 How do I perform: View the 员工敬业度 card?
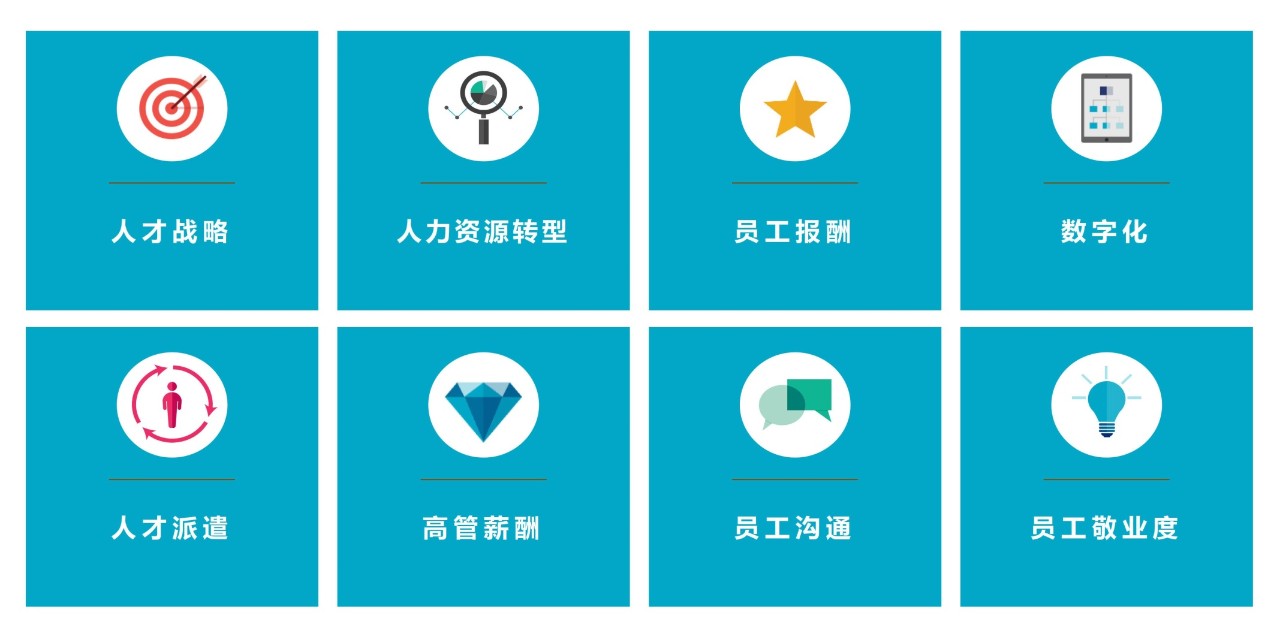point(1106,467)
